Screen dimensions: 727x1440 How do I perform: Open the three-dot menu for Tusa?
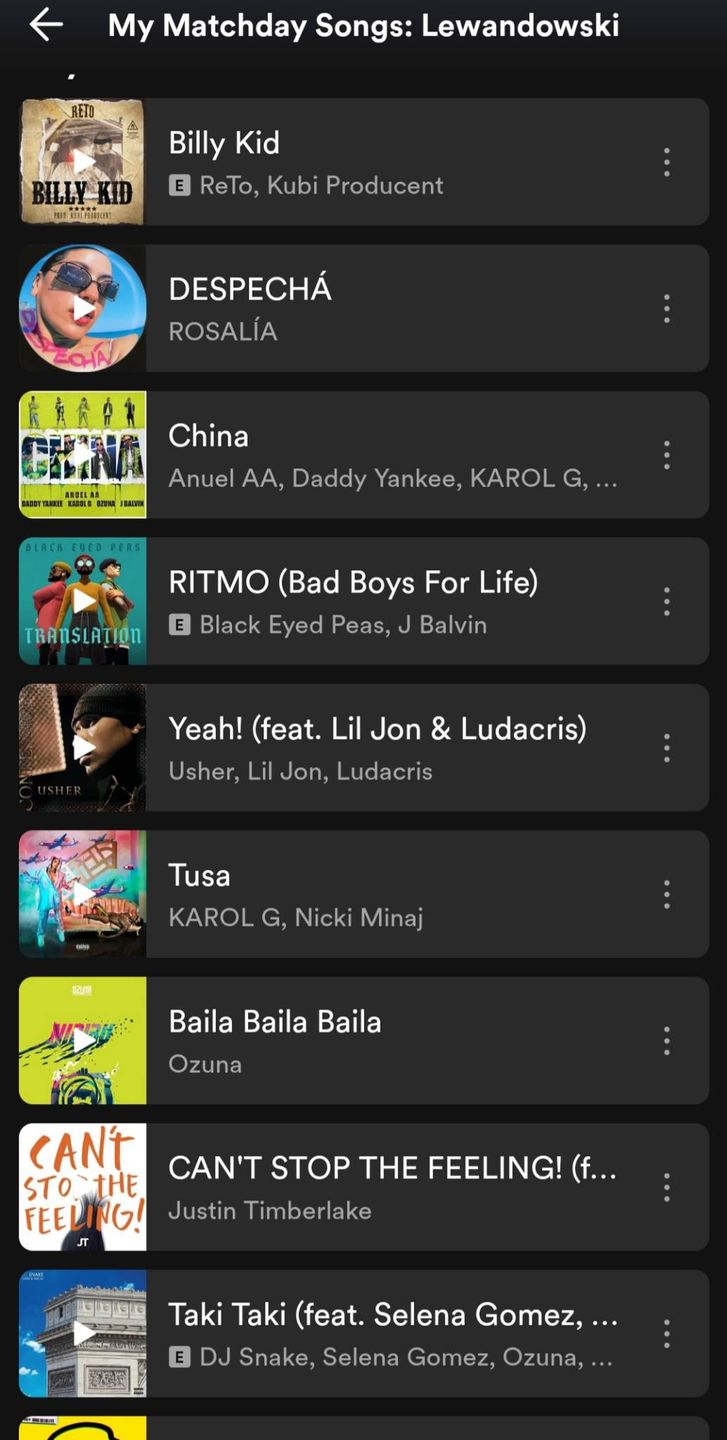(666, 894)
